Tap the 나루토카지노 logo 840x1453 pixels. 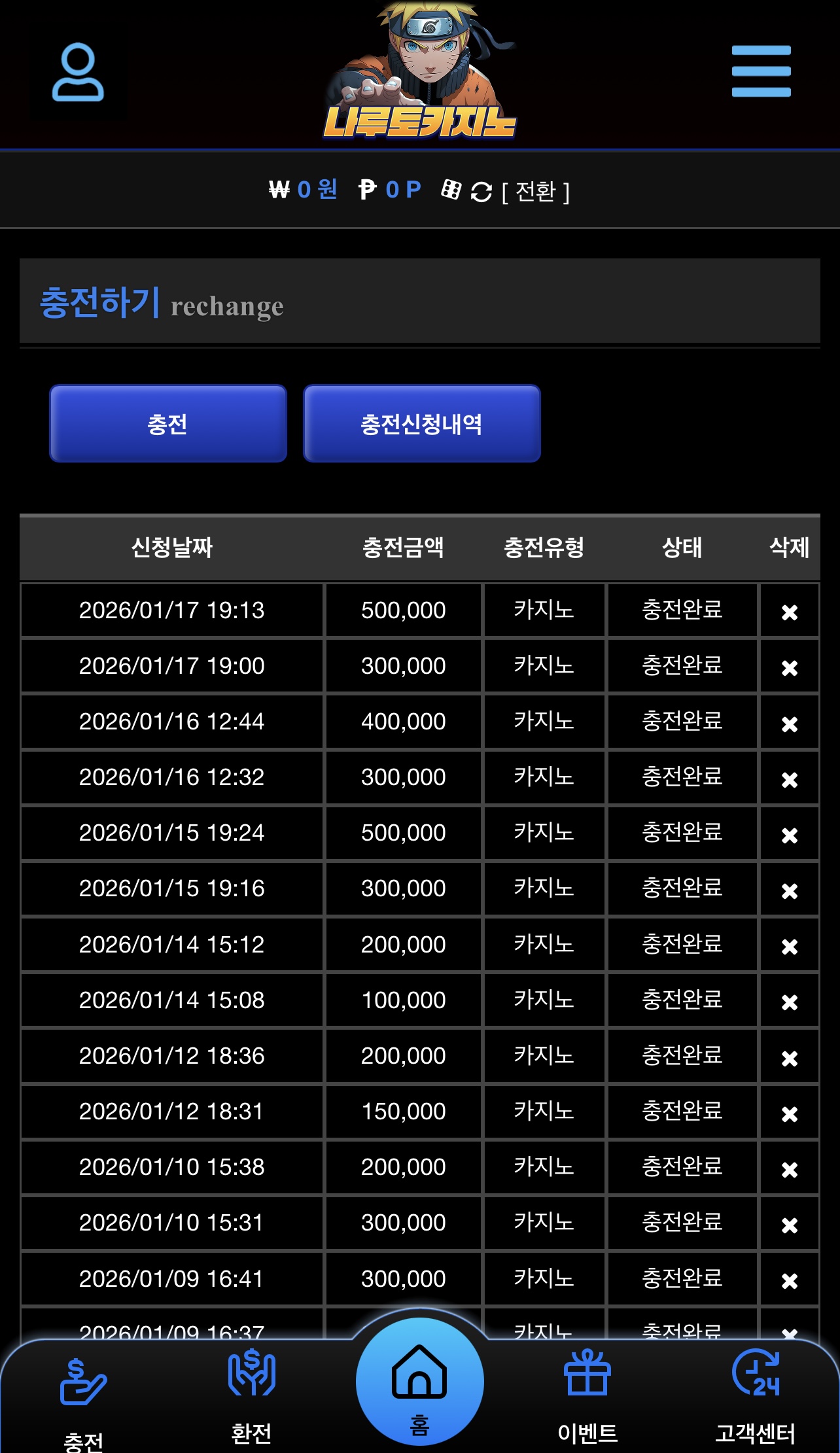(x=420, y=71)
